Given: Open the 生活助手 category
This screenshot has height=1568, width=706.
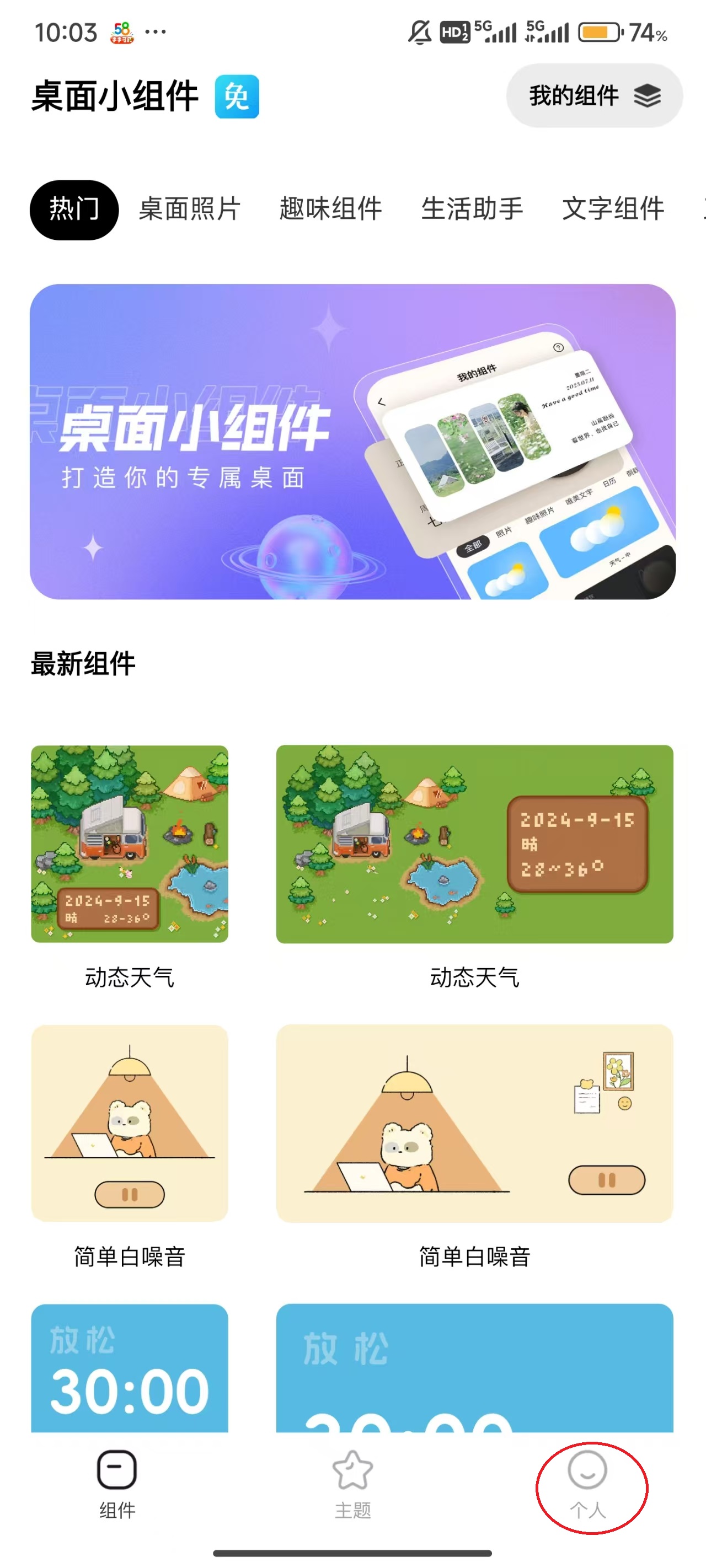Looking at the screenshot, I should [472, 210].
